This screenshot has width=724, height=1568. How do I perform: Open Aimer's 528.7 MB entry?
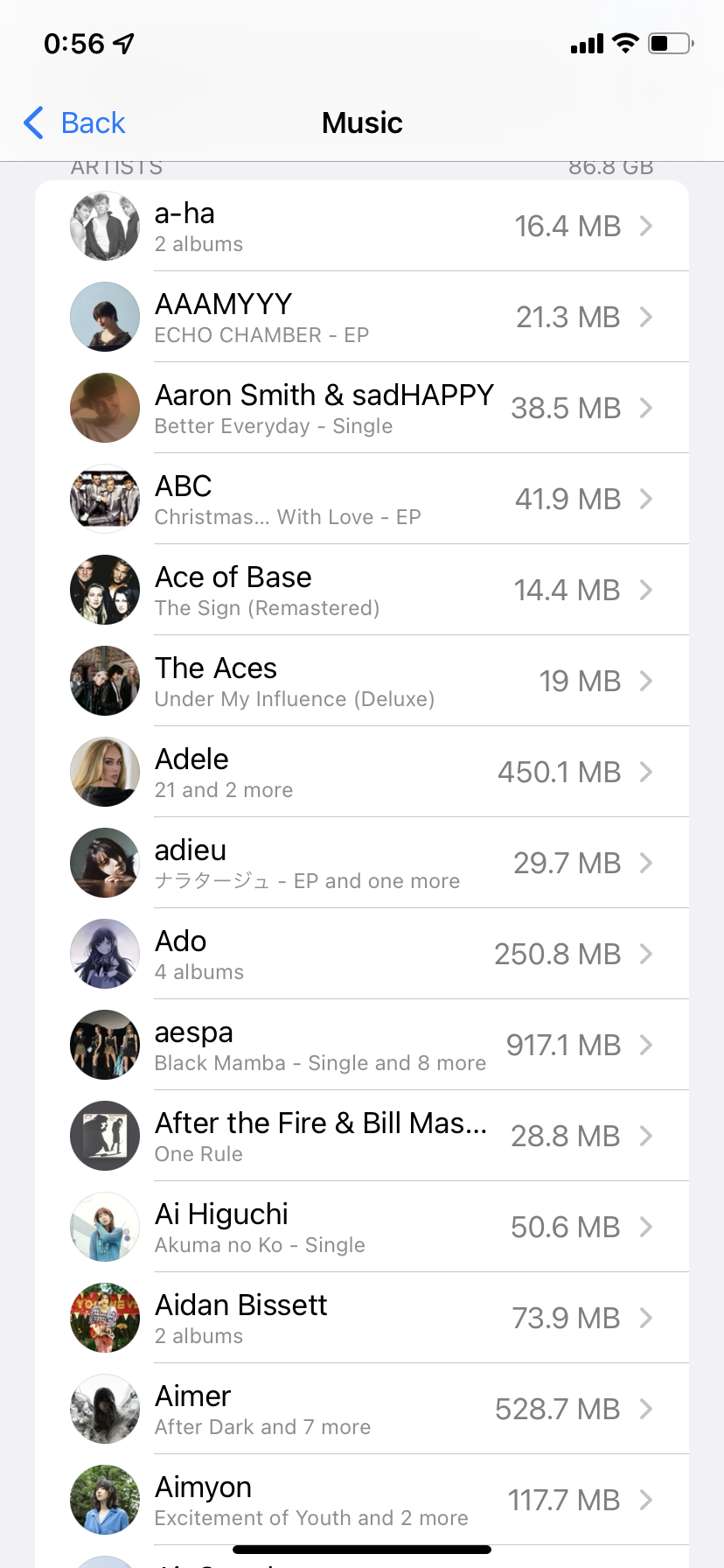point(362,1410)
